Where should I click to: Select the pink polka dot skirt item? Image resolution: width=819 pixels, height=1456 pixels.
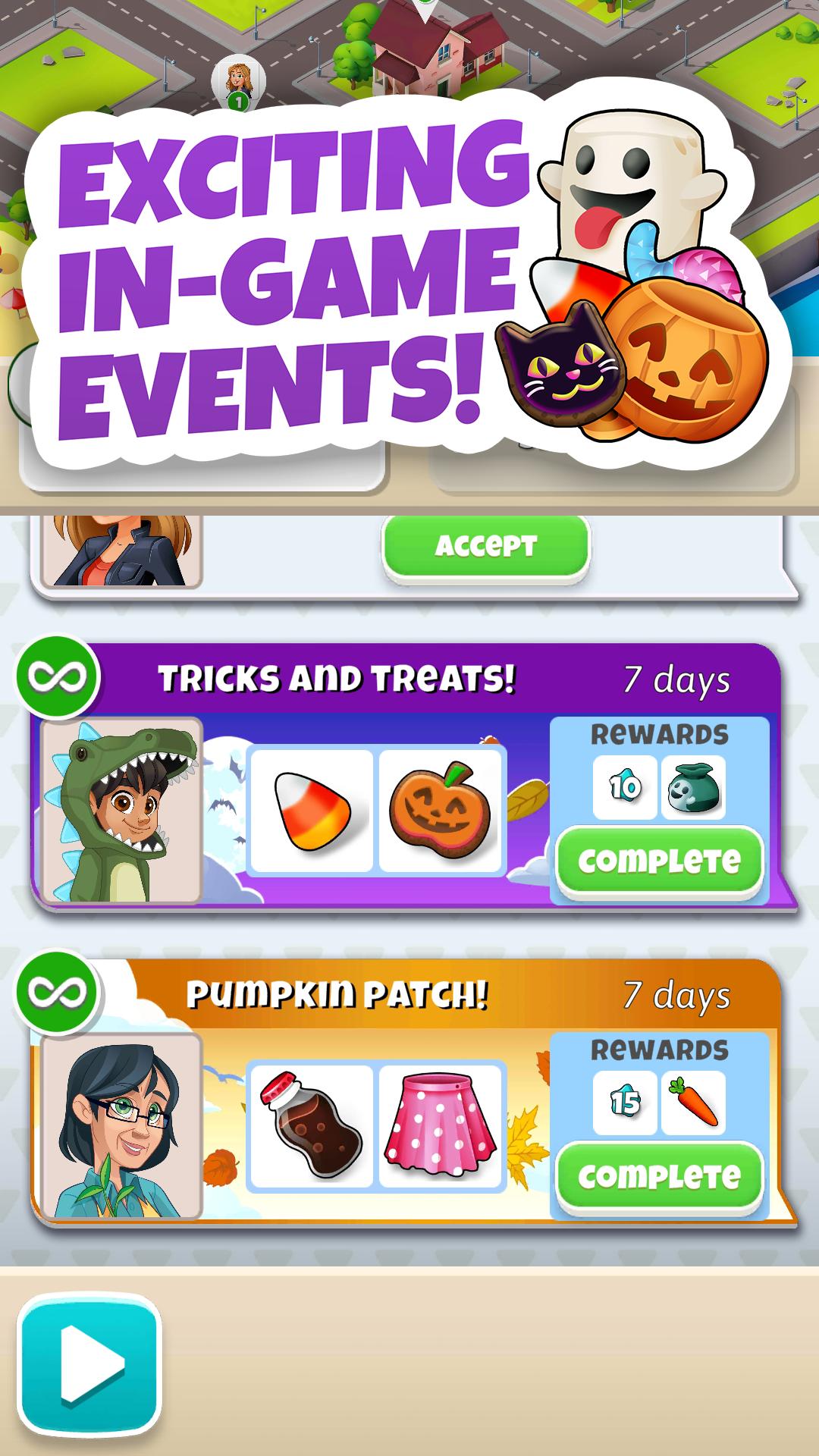tap(441, 1126)
